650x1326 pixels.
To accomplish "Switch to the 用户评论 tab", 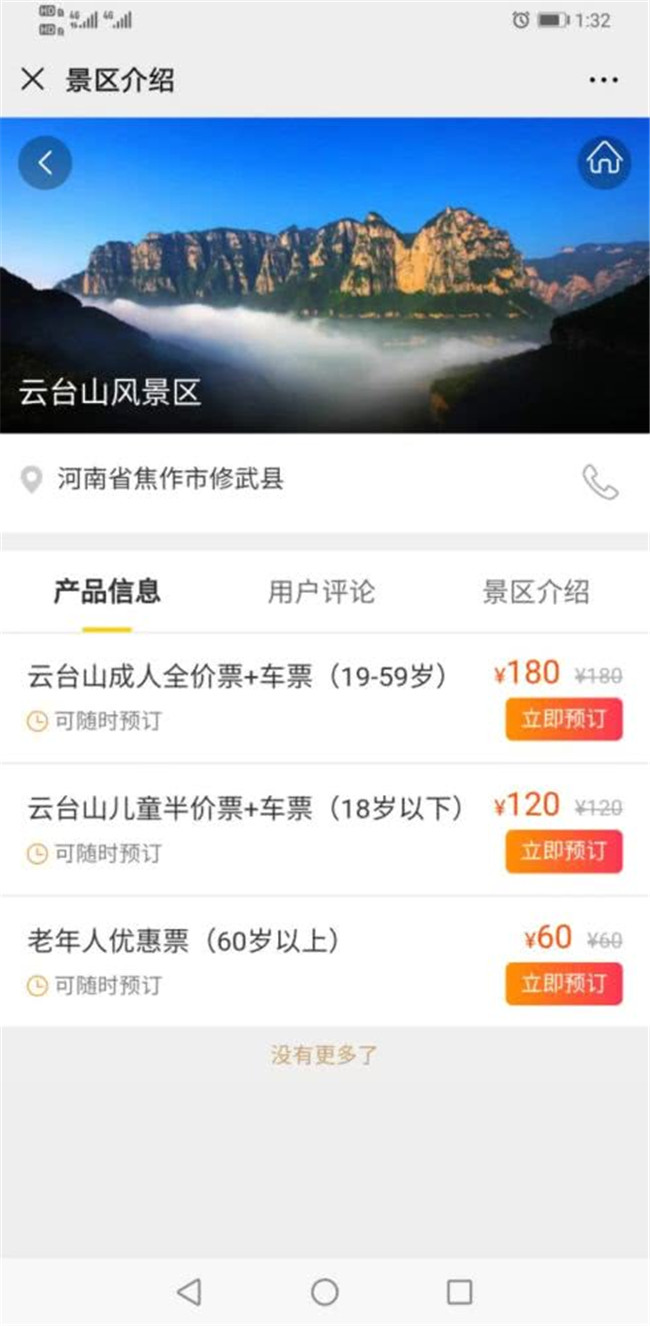I will point(321,592).
